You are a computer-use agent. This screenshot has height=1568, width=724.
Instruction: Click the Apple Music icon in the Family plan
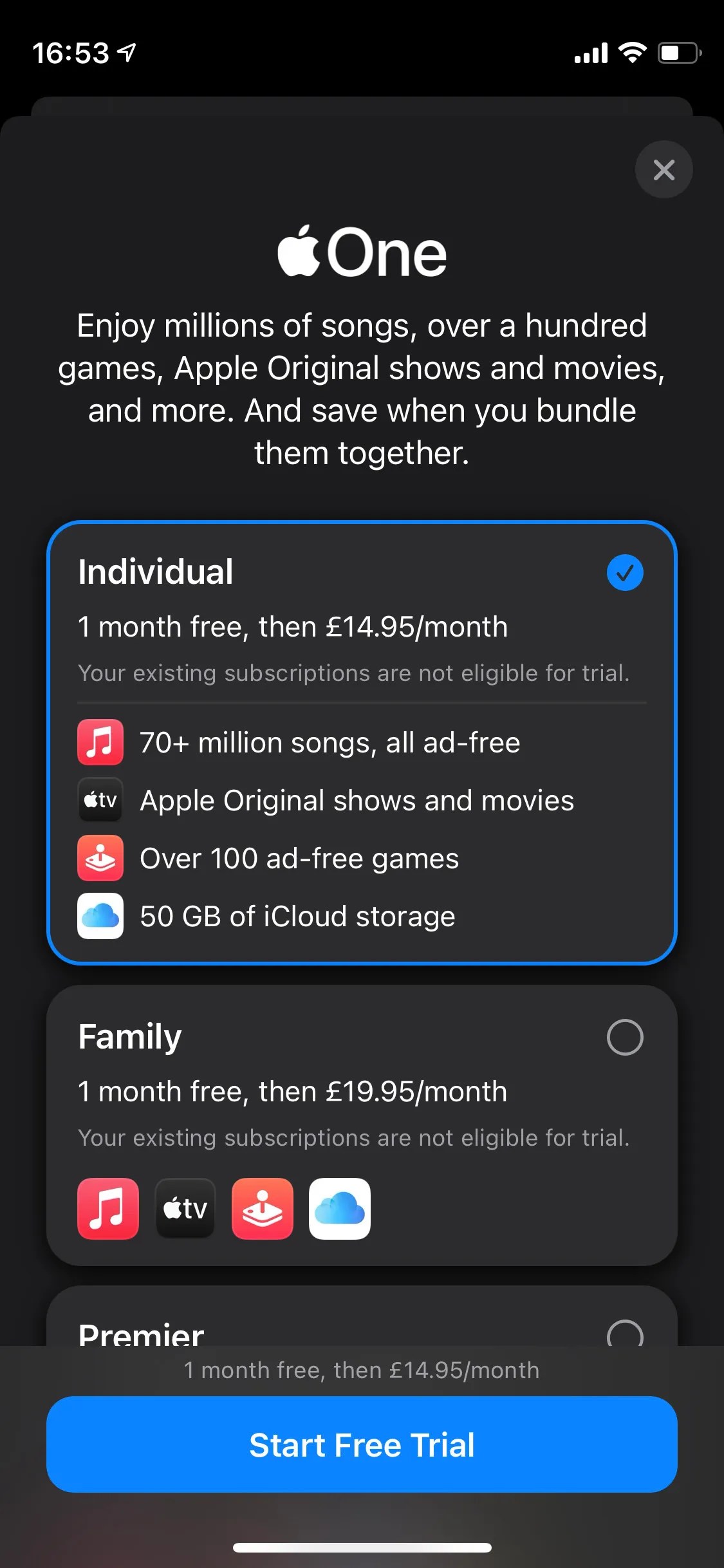[107, 1208]
